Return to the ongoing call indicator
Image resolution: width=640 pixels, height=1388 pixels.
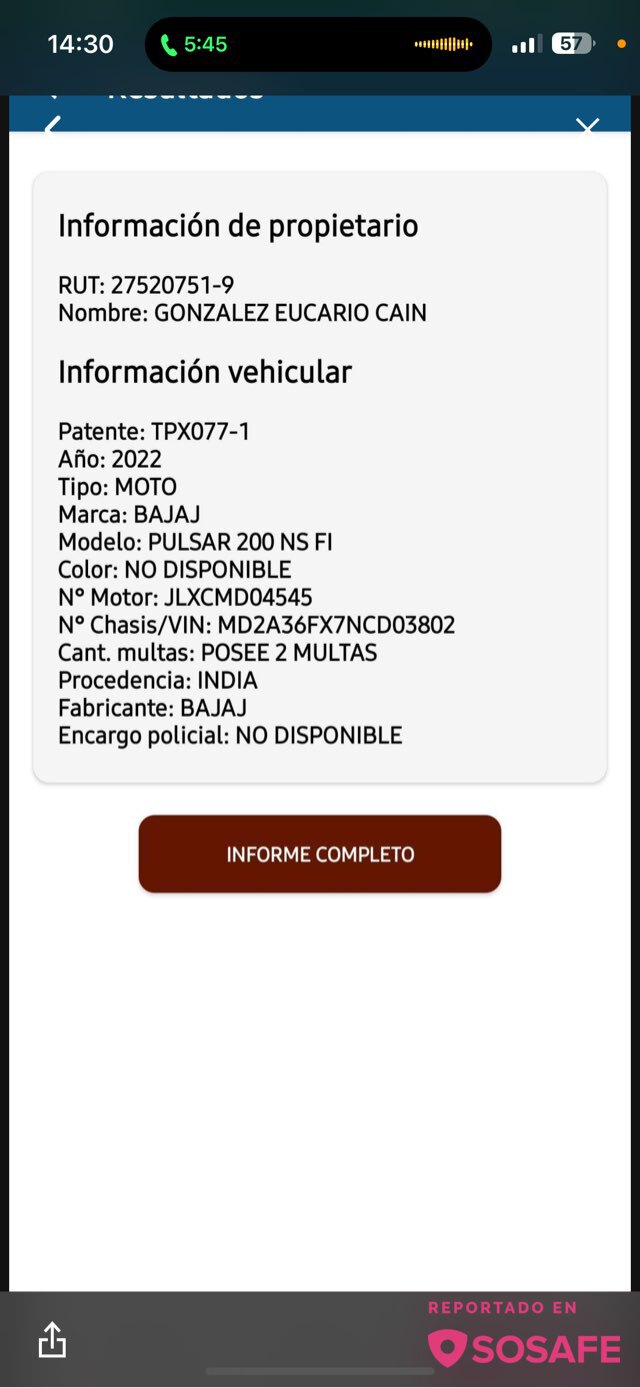[x=194, y=44]
